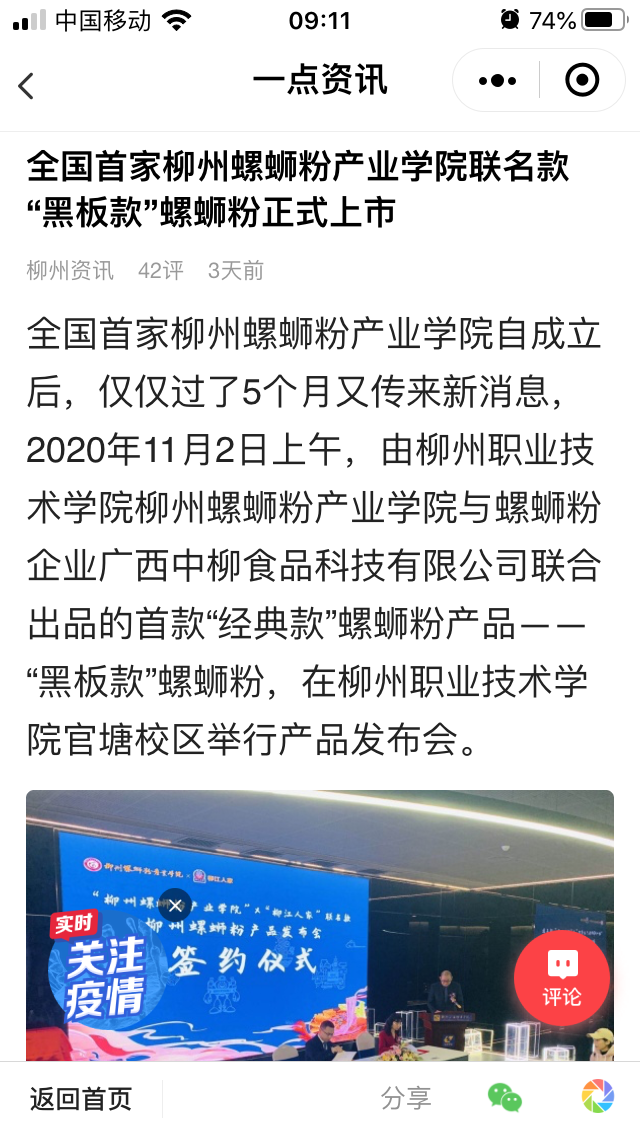Dismiss the 实时关注疫情 floating banner
Image resolution: width=640 pixels, height=1136 pixels.
(x=175, y=906)
